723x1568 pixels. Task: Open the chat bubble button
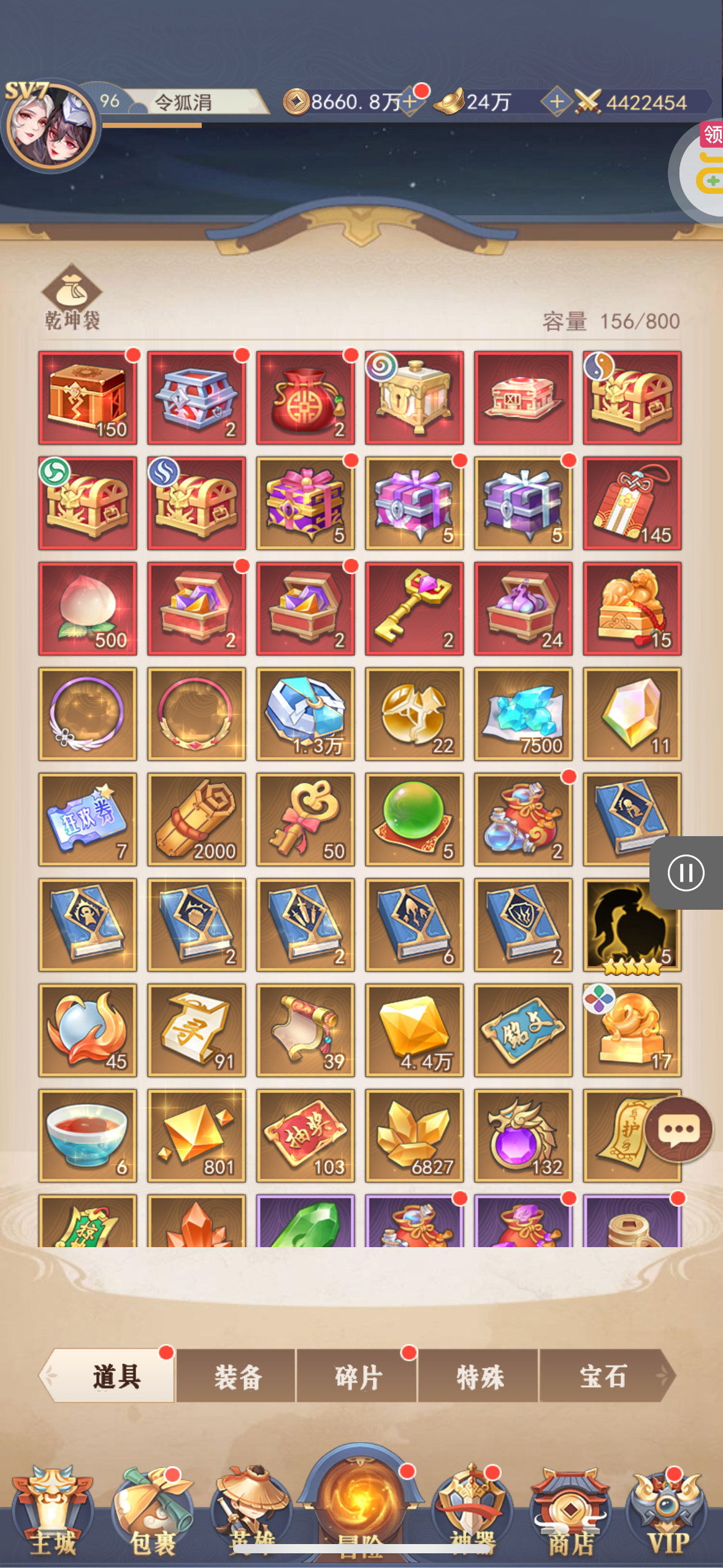(x=678, y=1129)
